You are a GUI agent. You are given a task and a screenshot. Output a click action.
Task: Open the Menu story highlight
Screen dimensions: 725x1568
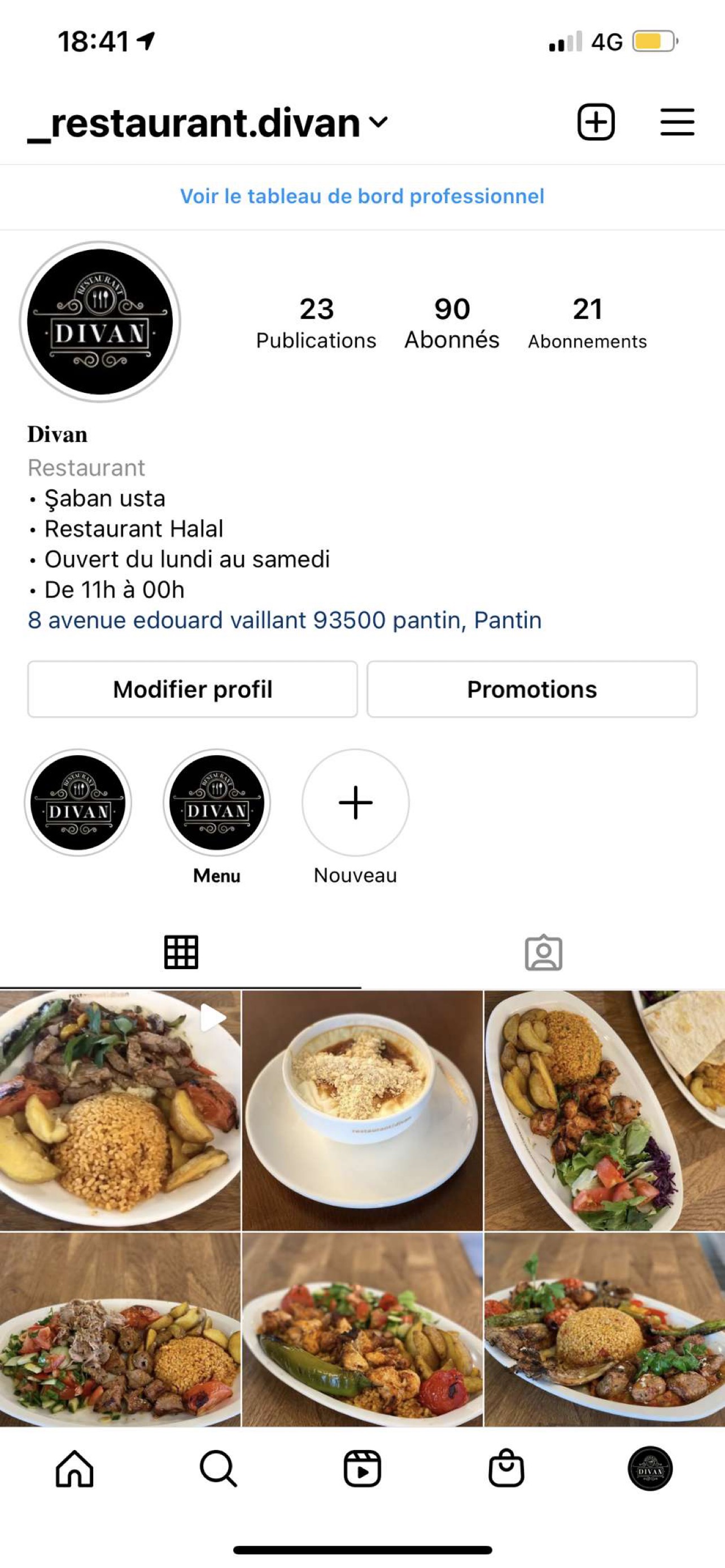(217, 802)
